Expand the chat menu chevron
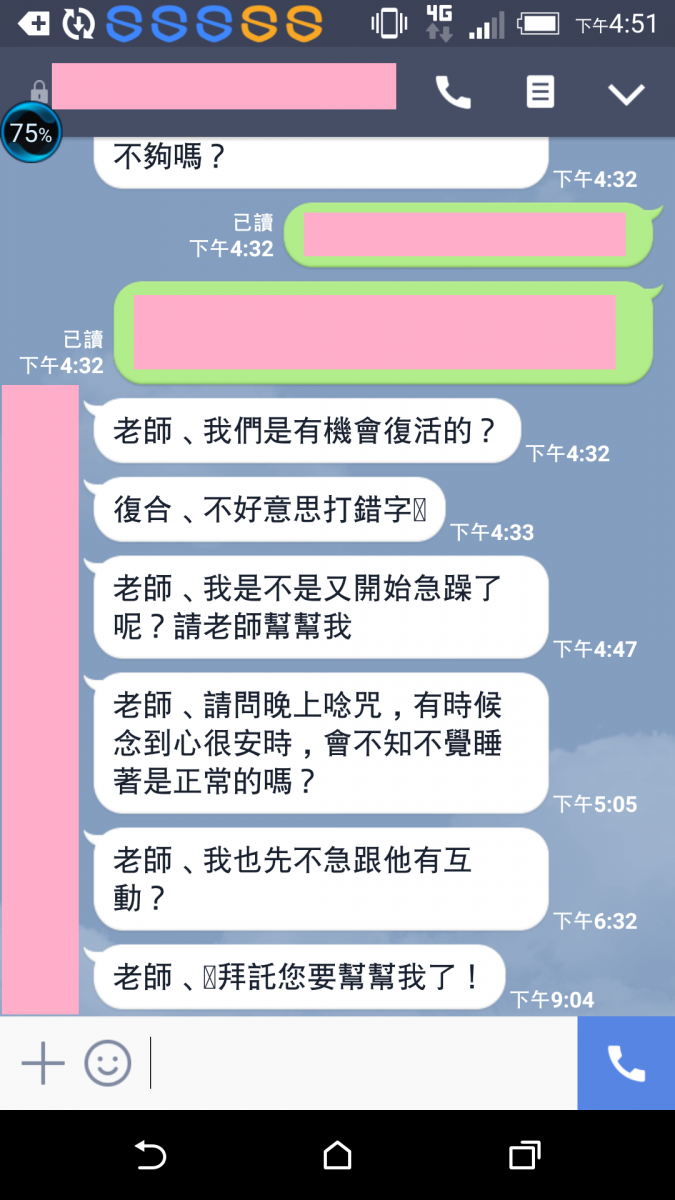 (627, 94)
